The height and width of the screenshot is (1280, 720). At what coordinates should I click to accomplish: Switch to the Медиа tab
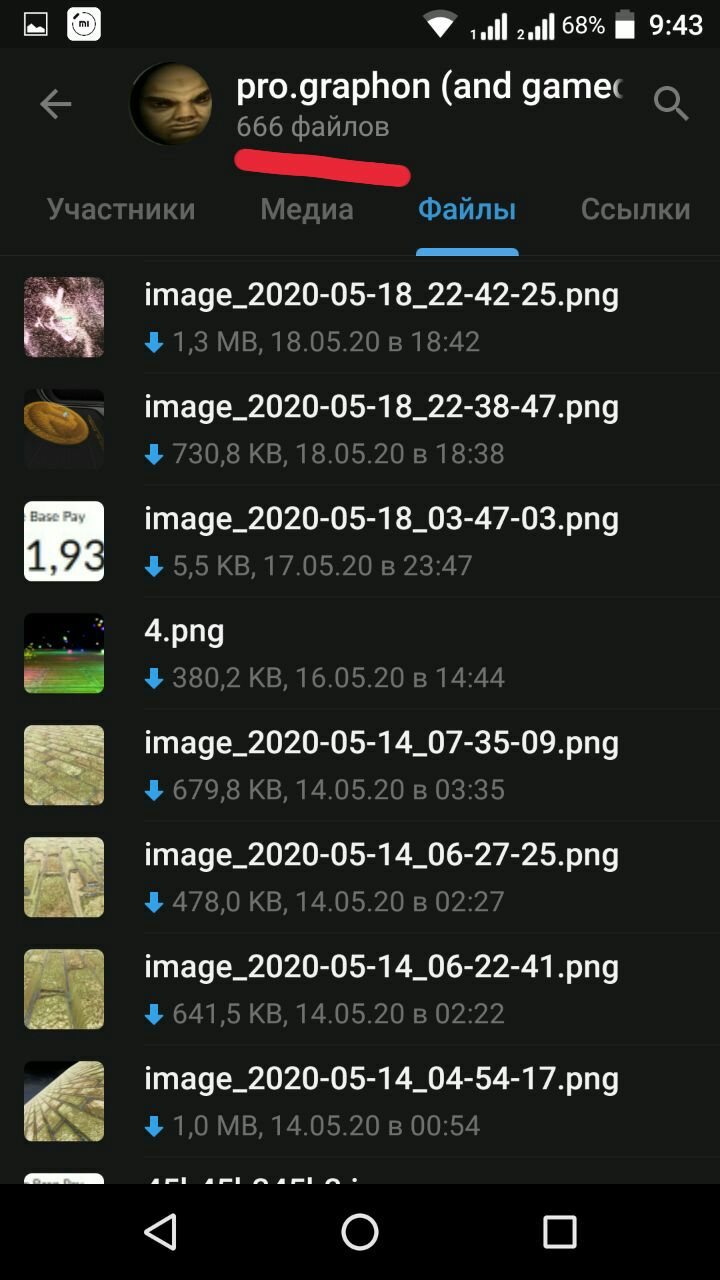307,209
